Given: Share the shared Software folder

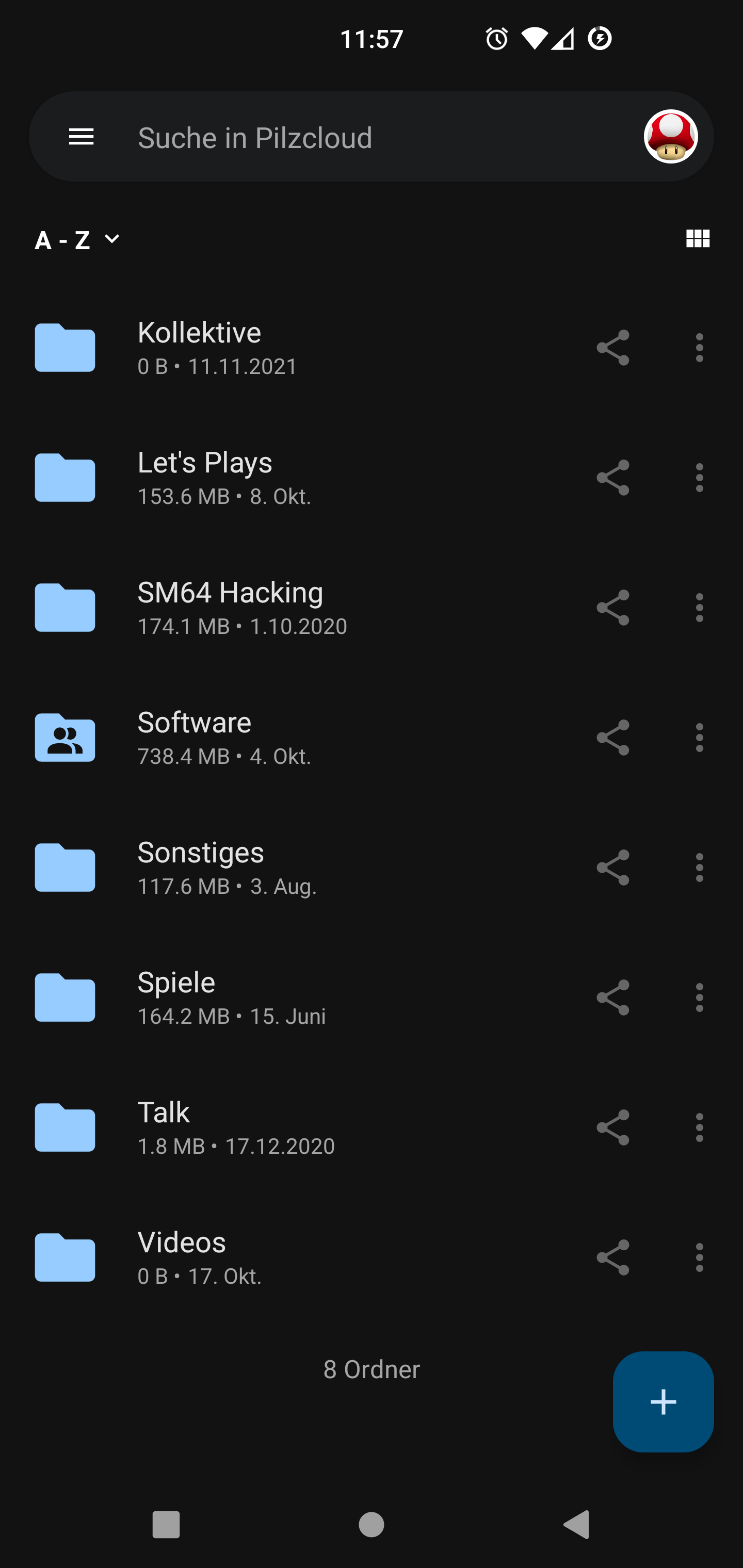Looking at the screenshot, I should coord(612,737).
